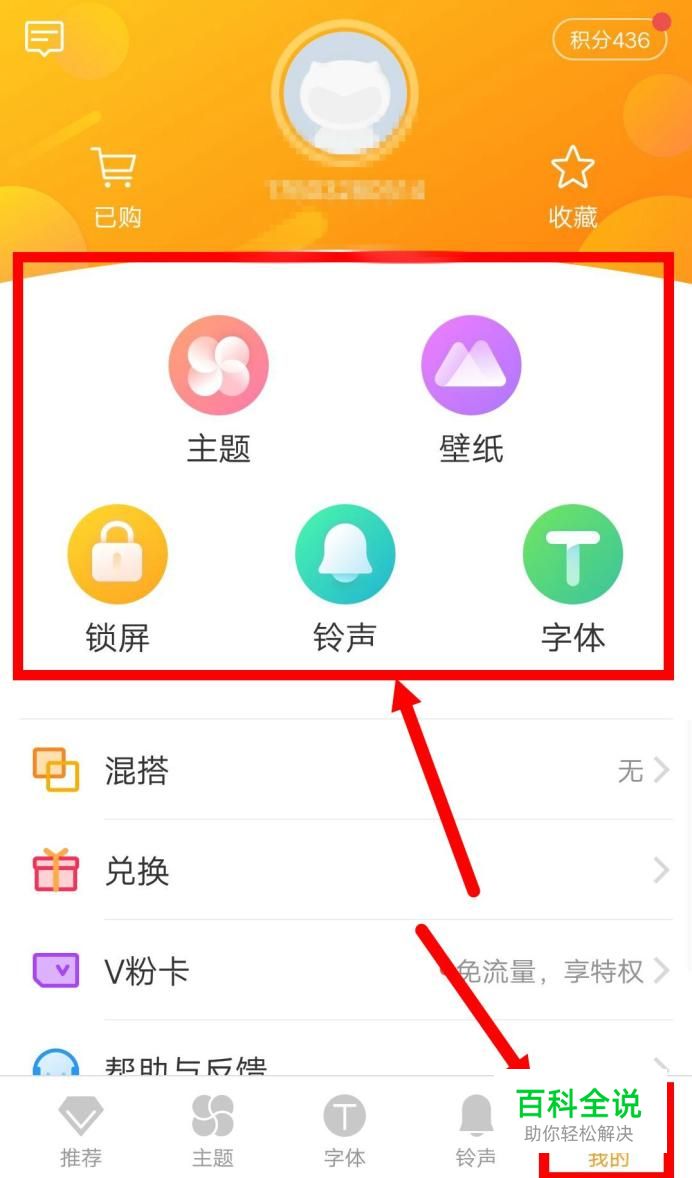
Task: Open 收藏 favorites
Action: 573,187
